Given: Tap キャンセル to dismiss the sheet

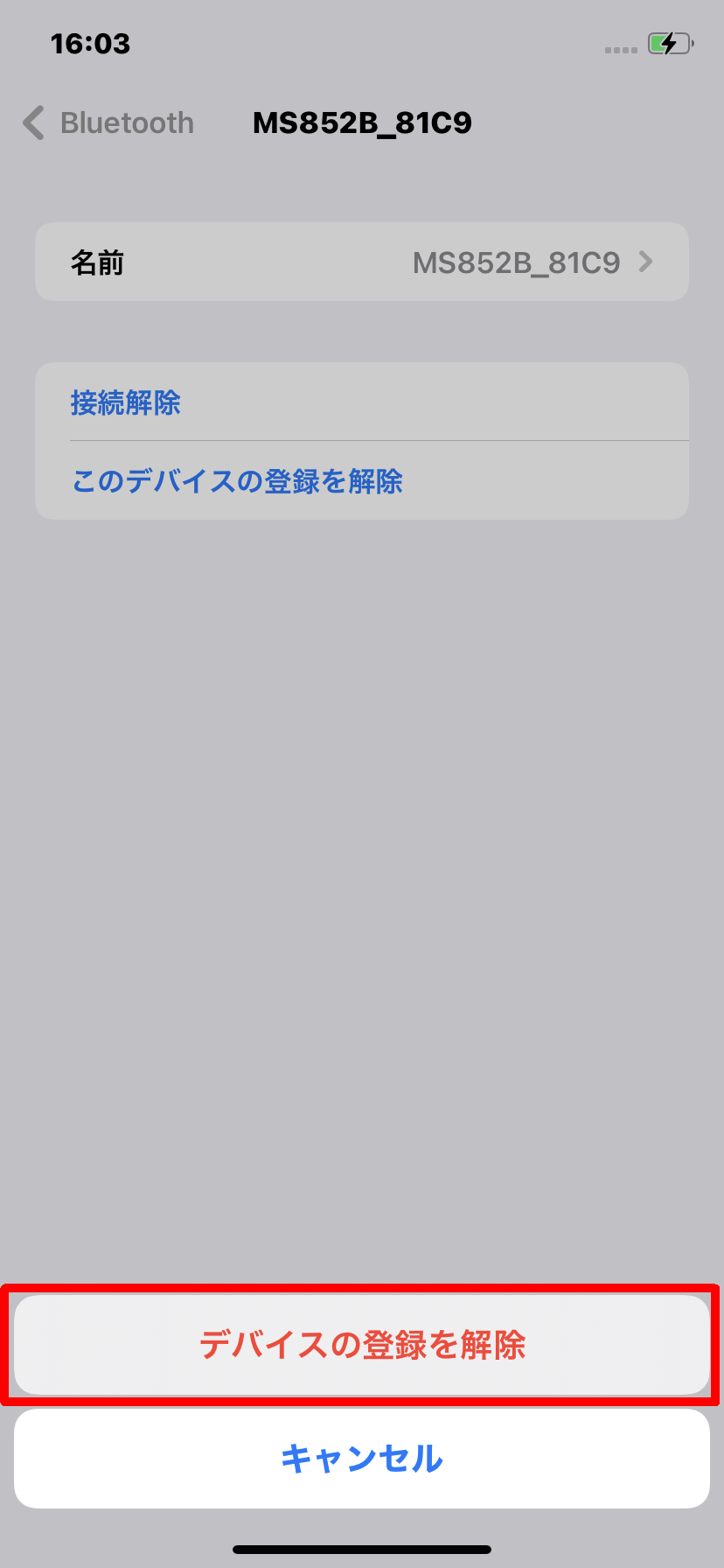Looking at the screenshot, I should point(362,1459).
